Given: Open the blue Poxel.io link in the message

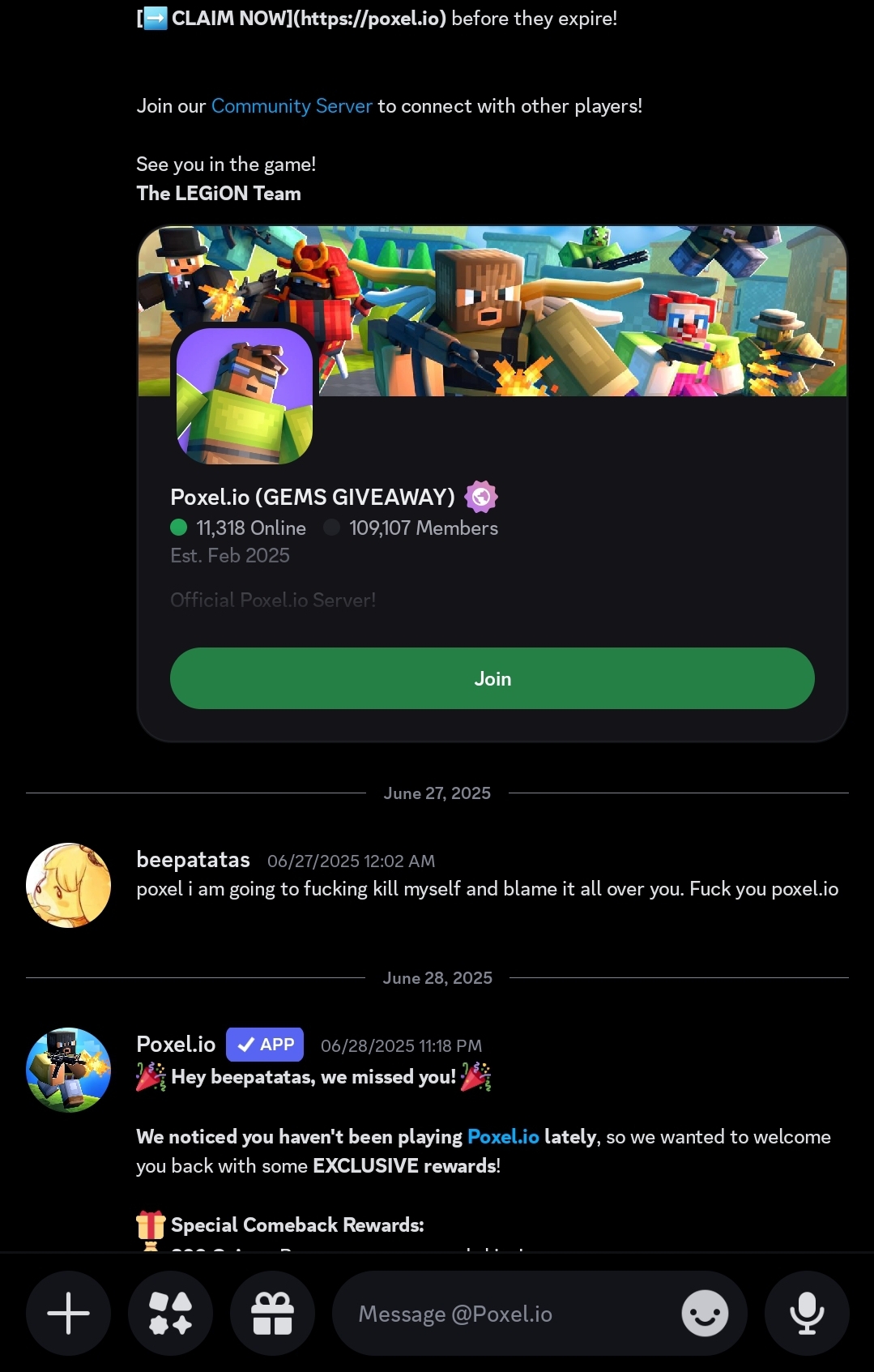Looking at the screenshot, I should click(x=503, y=1137).
